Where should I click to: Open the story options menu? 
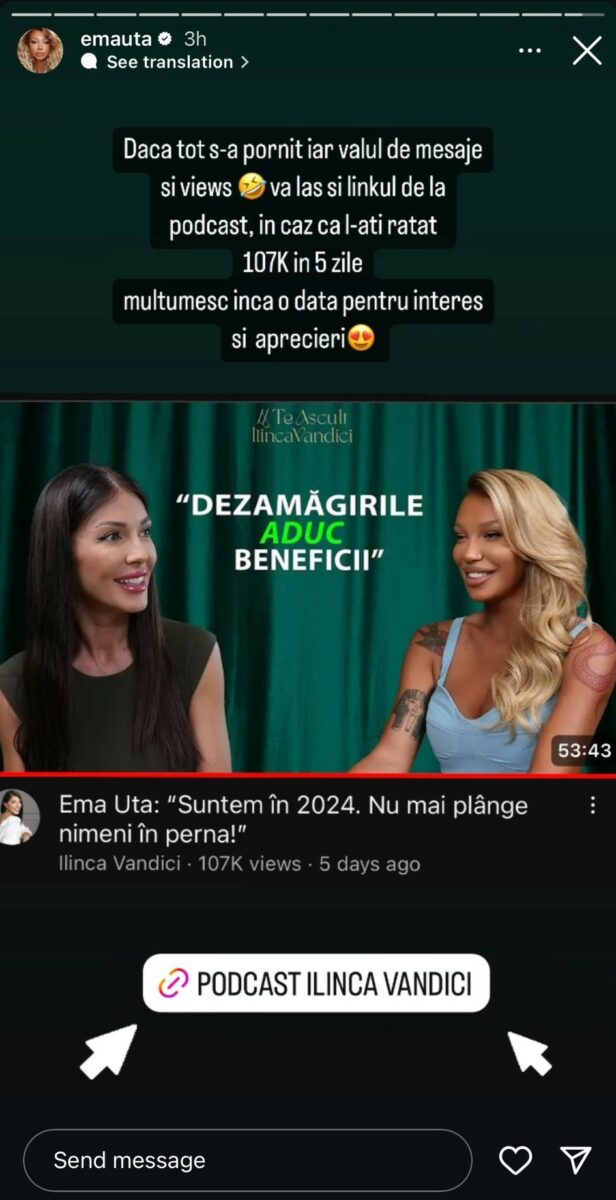(x=531, y=51)
